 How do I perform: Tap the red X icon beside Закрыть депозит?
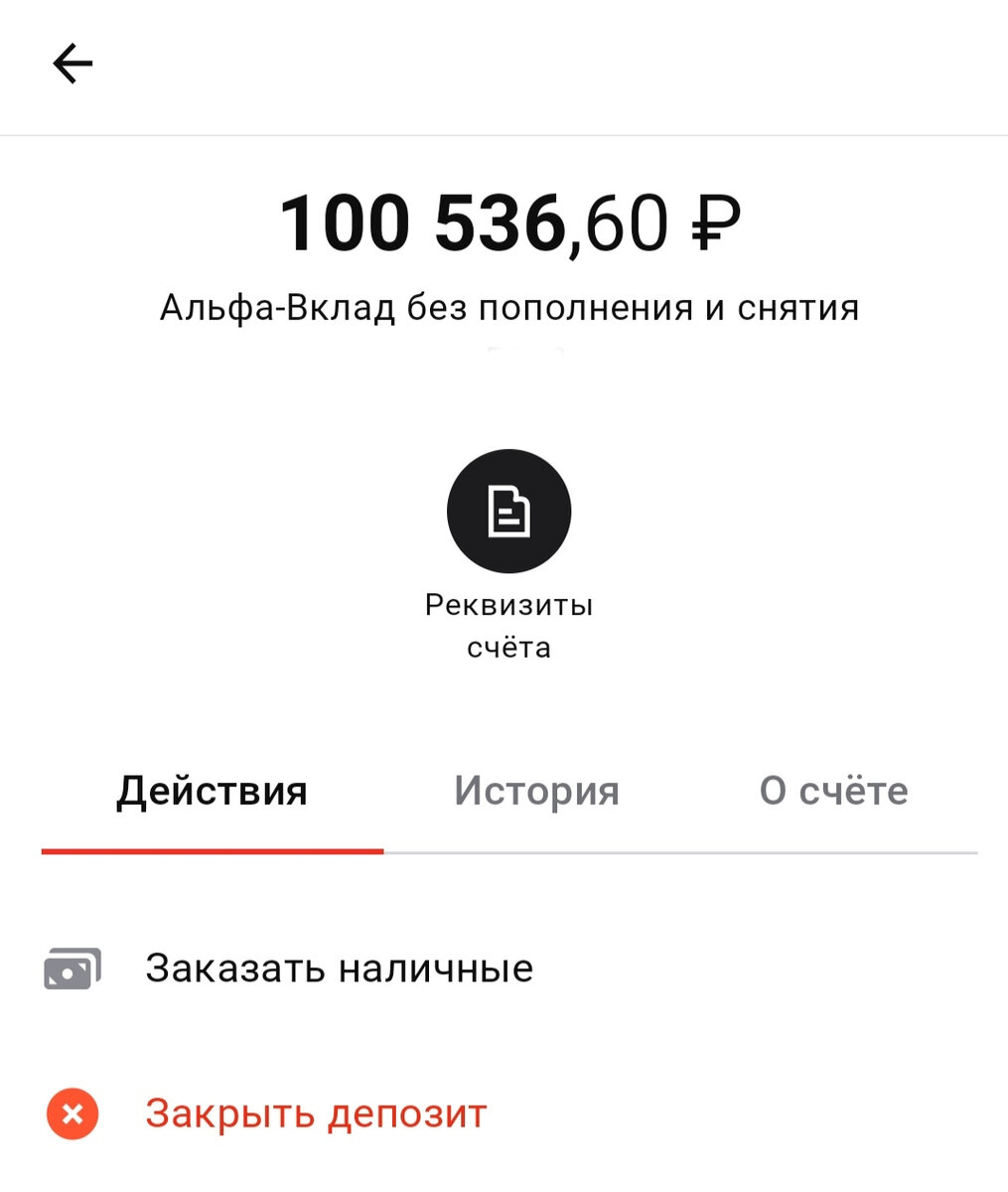71,1114
